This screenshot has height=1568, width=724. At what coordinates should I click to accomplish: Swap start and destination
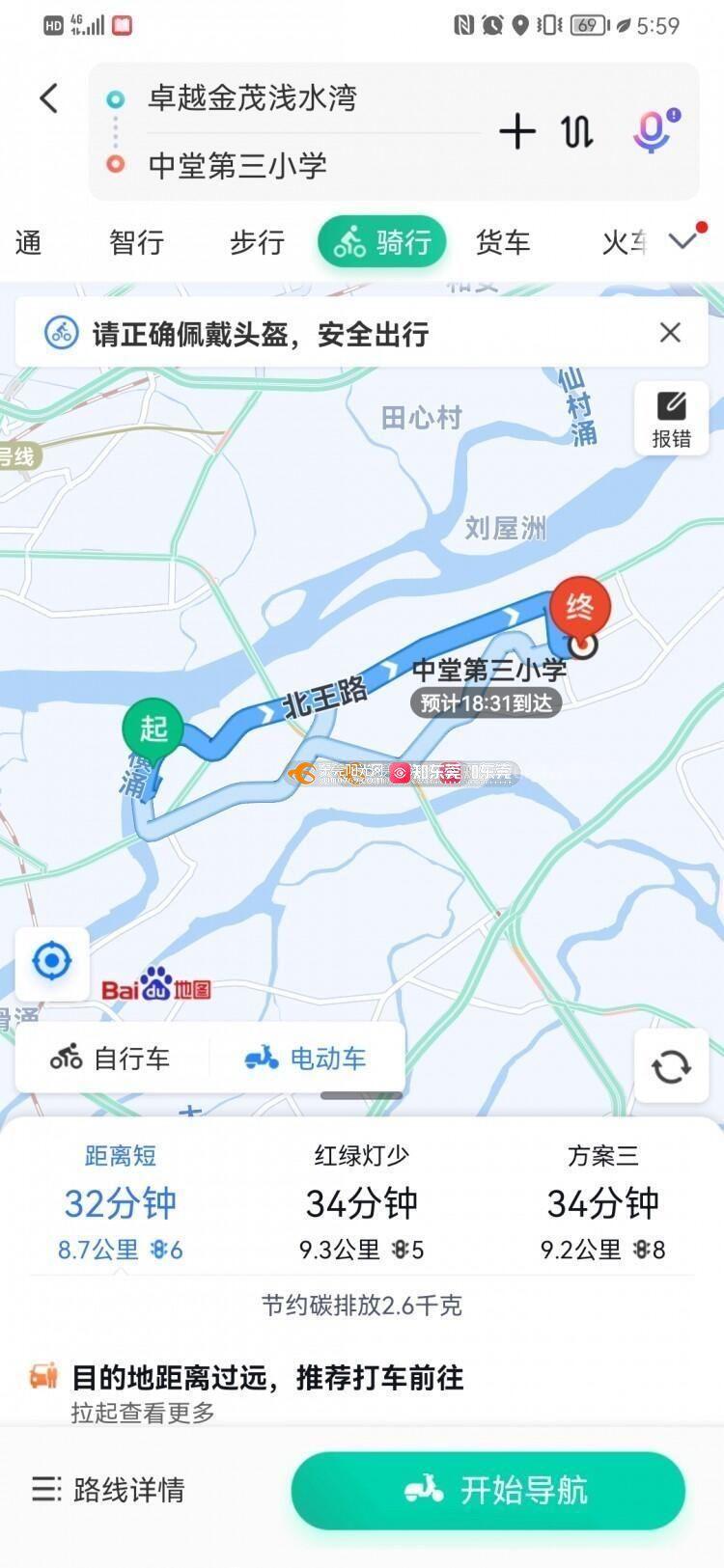[x=577, y=131]
